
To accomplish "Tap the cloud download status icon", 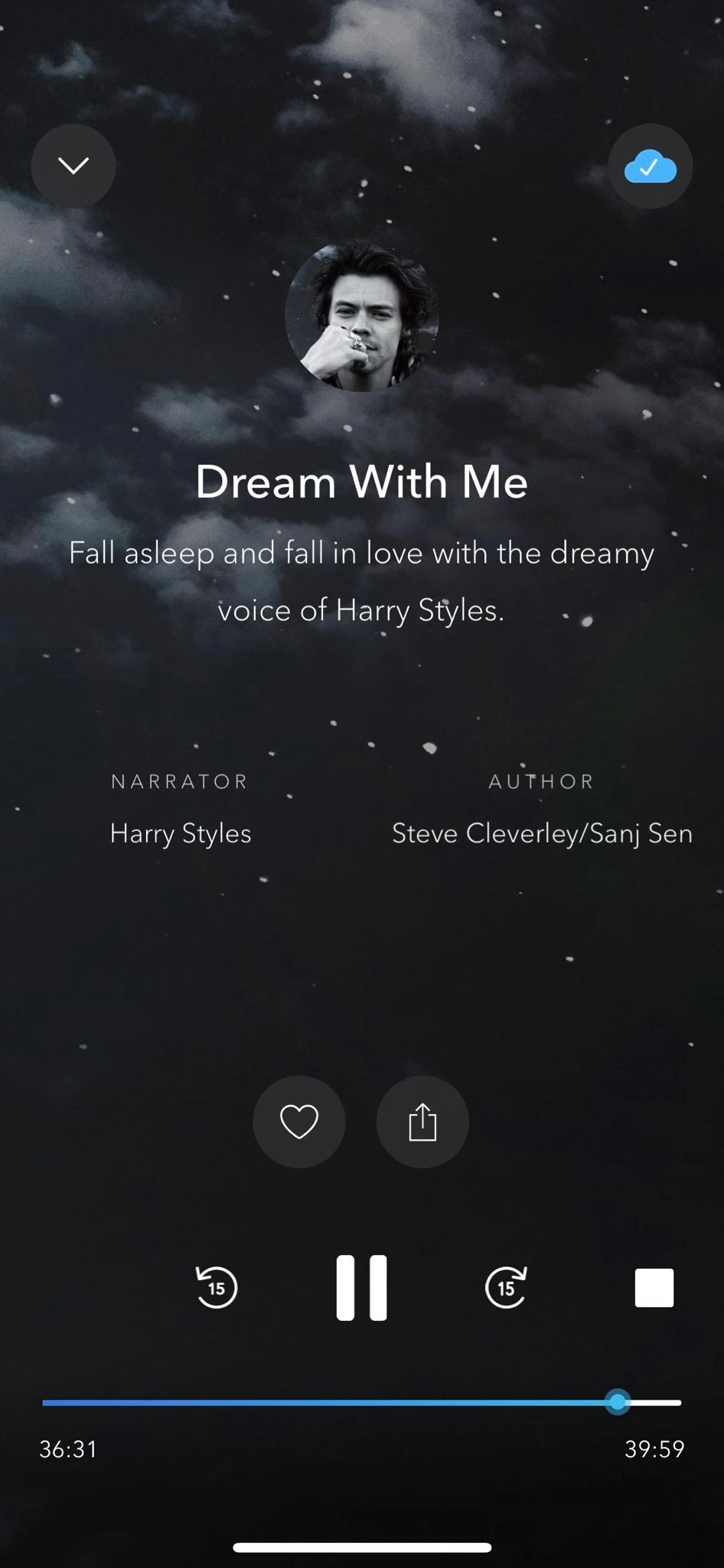I will tap(651, 166).
